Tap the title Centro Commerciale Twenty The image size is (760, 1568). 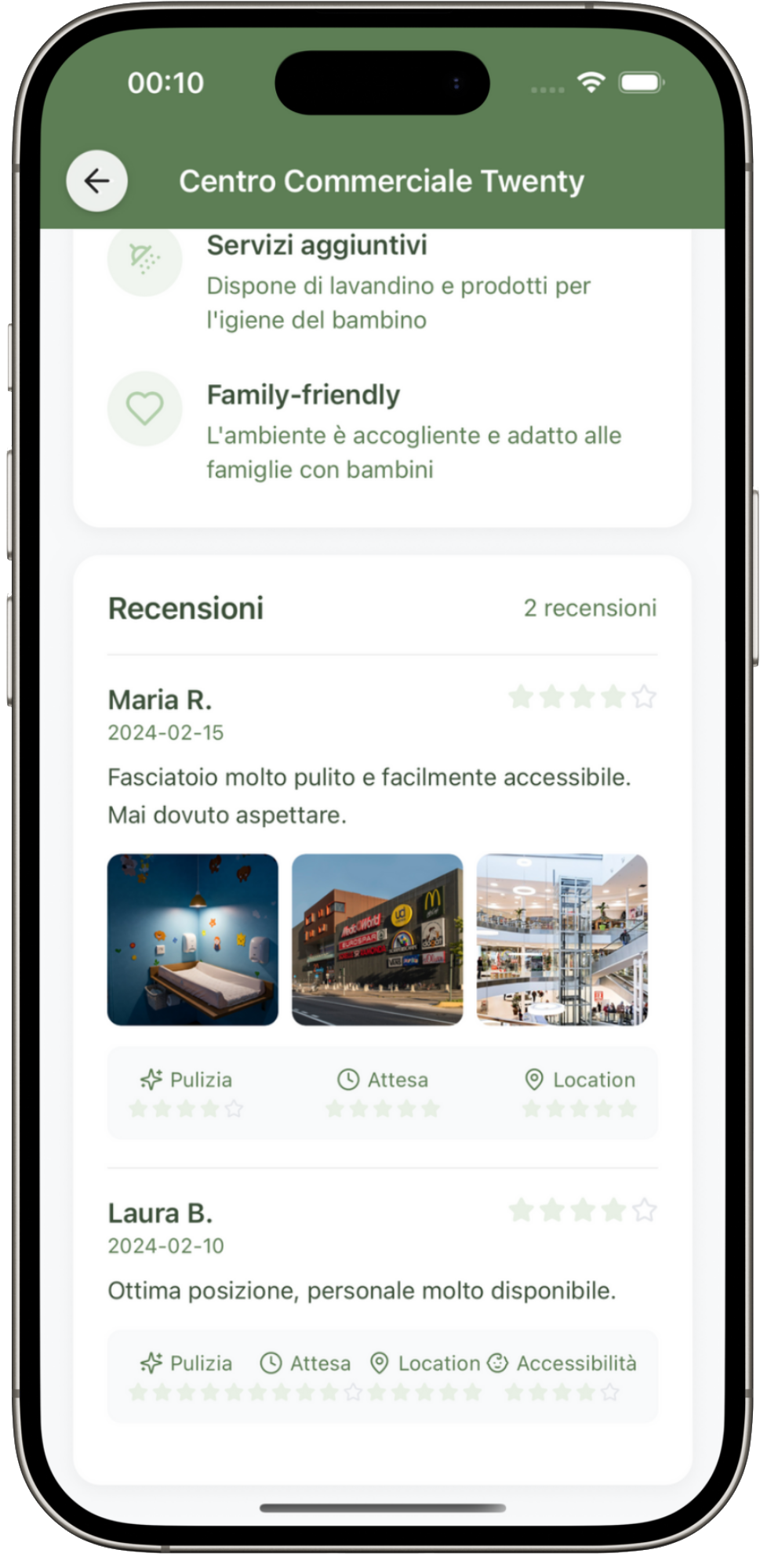pyautogui.click(x=381, y=180)
